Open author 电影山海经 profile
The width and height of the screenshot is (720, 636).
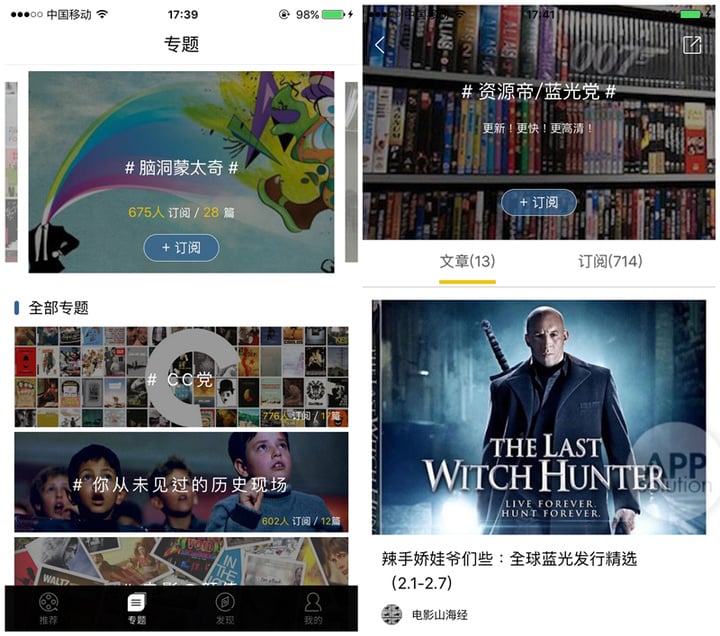tap(426, 614)
